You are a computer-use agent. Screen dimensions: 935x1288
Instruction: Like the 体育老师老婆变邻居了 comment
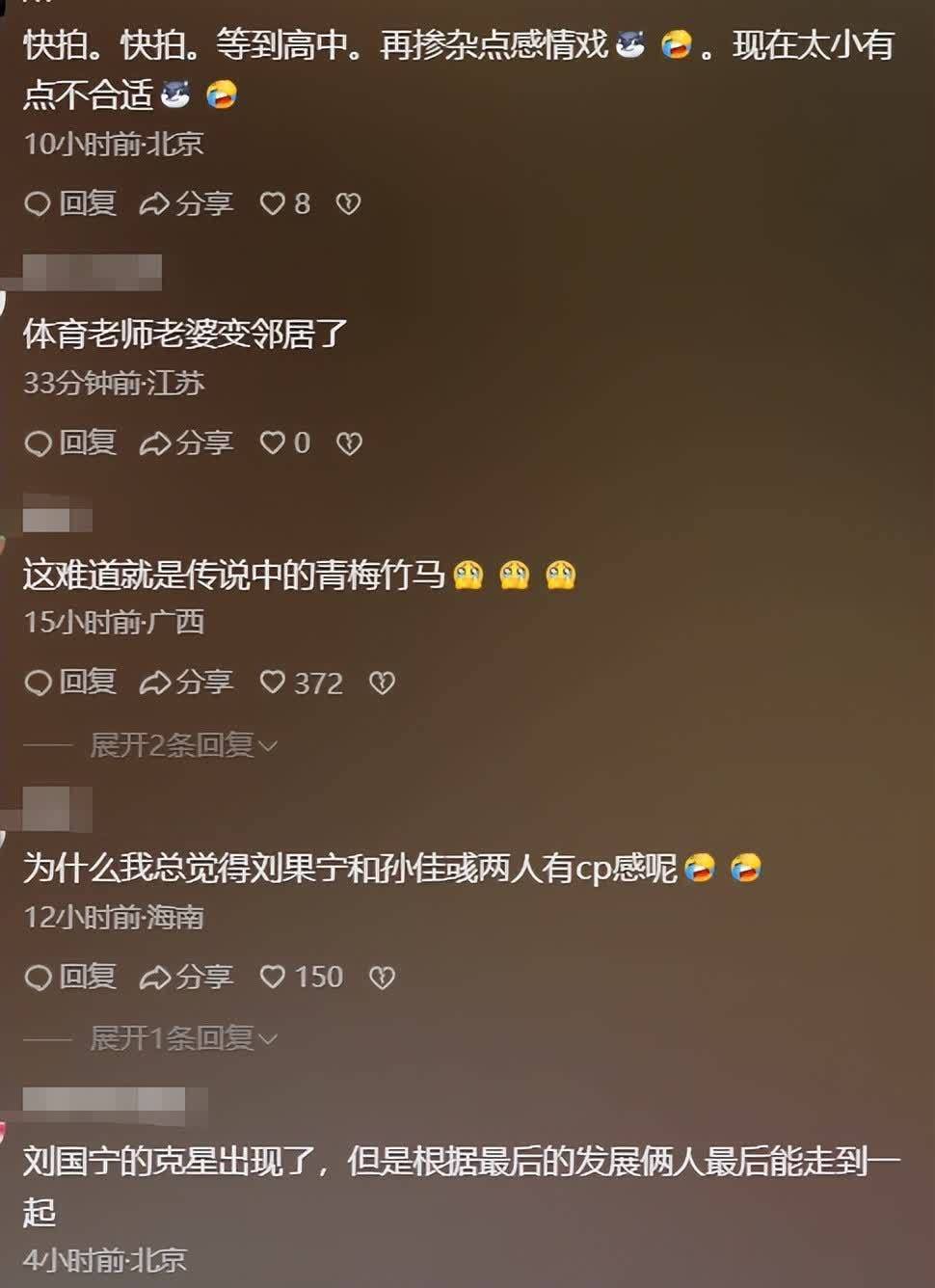(x=274, y=443)
